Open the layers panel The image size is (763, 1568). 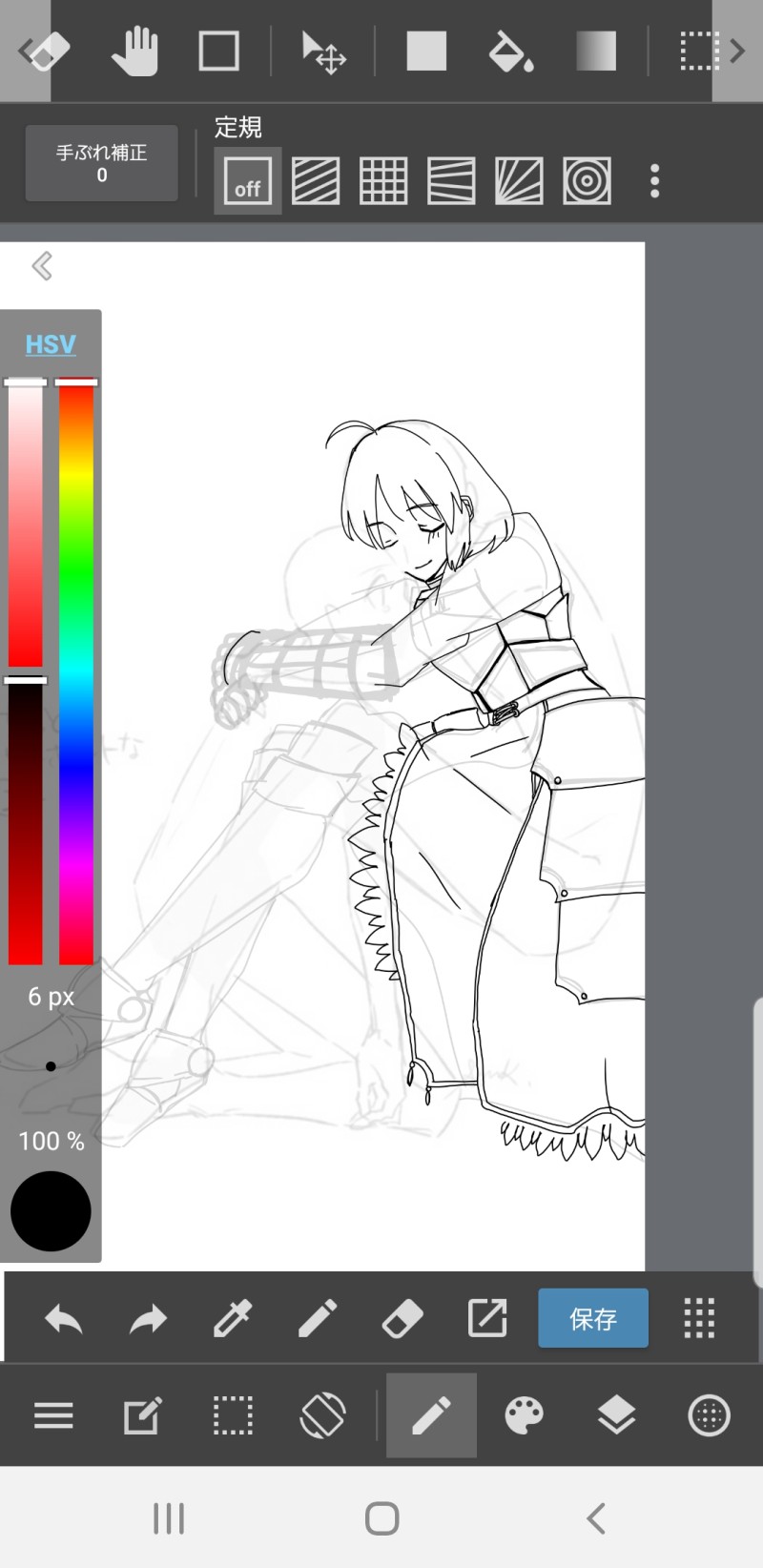[617, 1415]
